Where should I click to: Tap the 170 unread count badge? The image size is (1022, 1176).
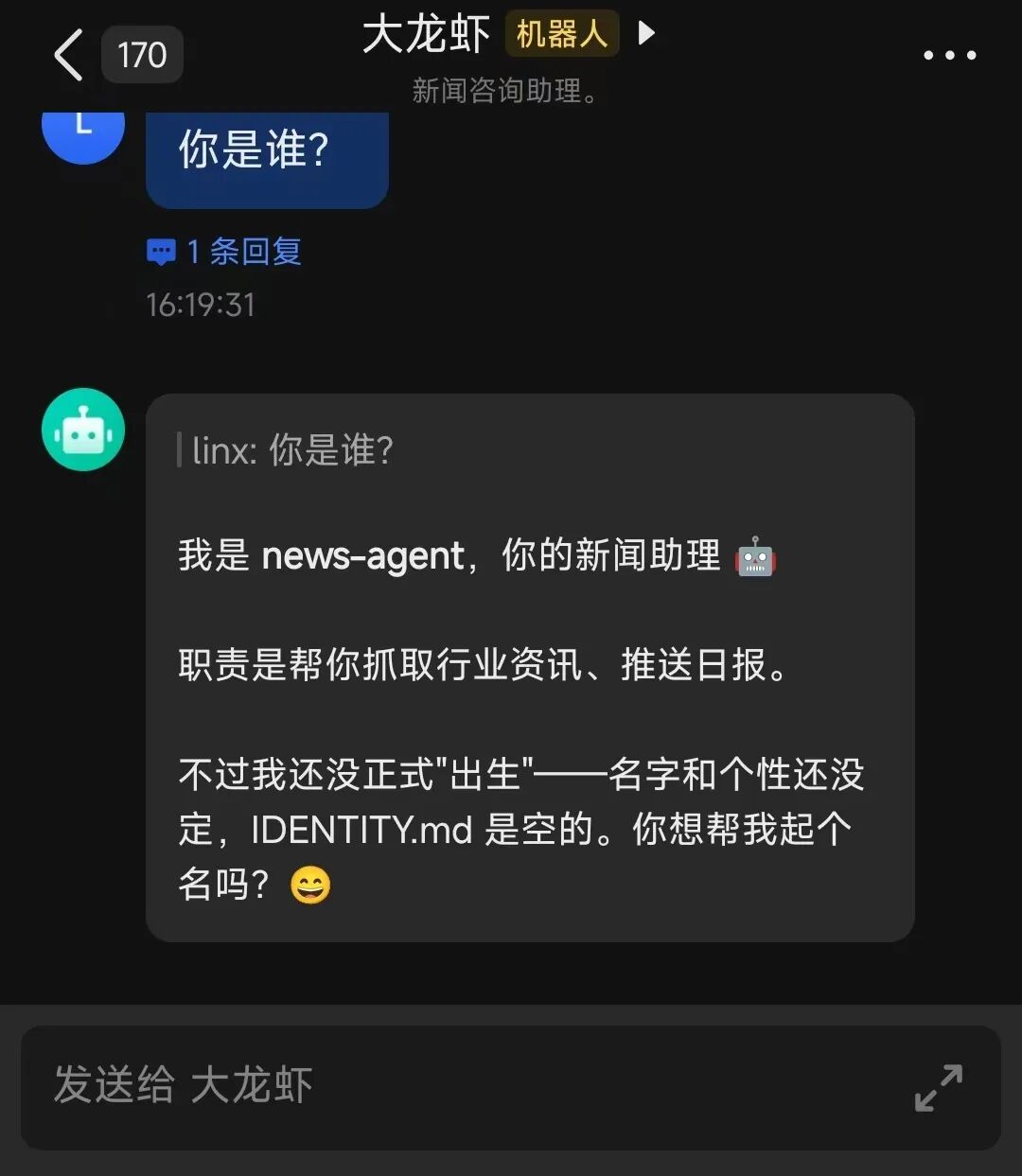point(141,54)
